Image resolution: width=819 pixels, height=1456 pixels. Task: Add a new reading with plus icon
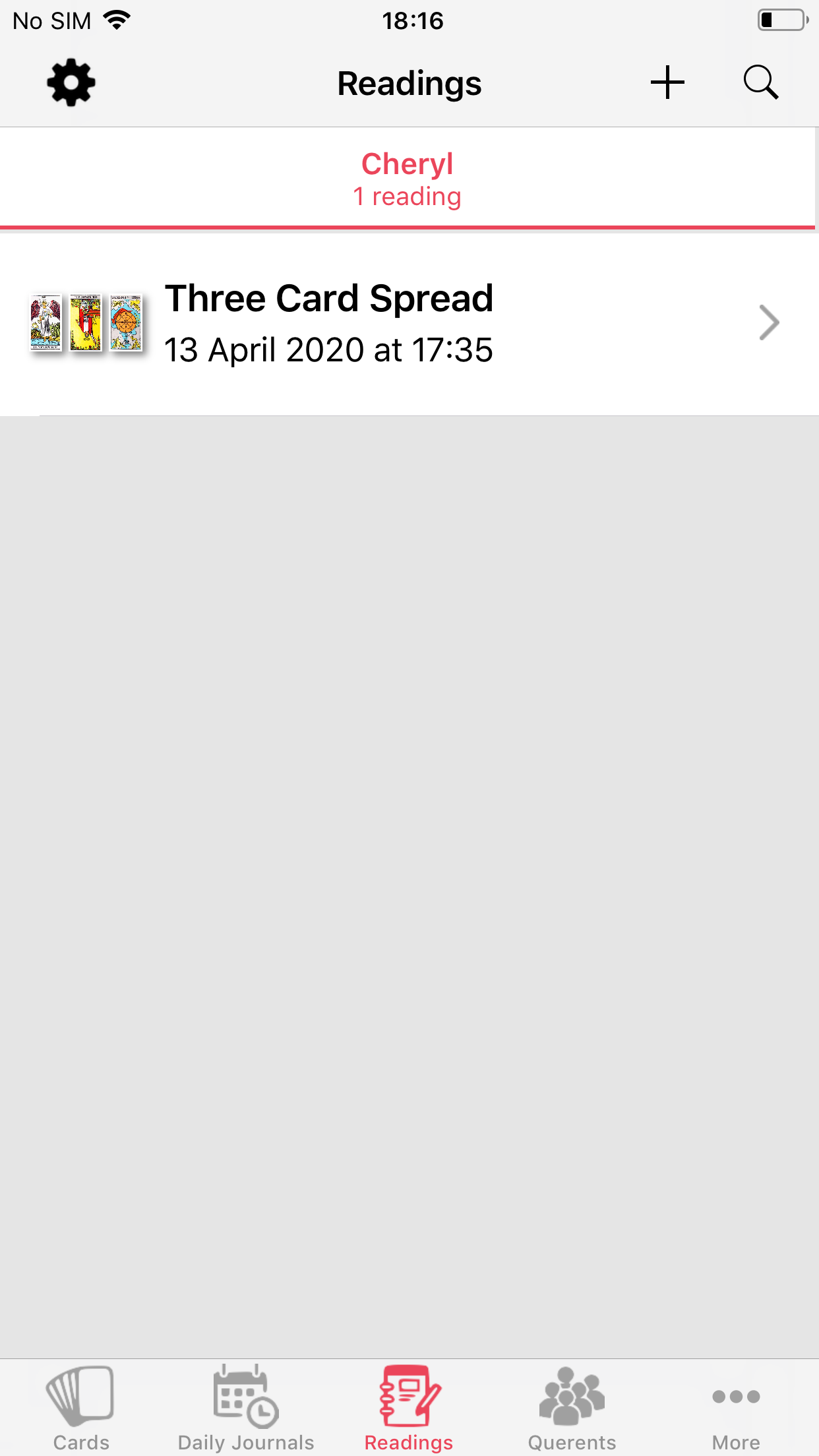[667, 82]
